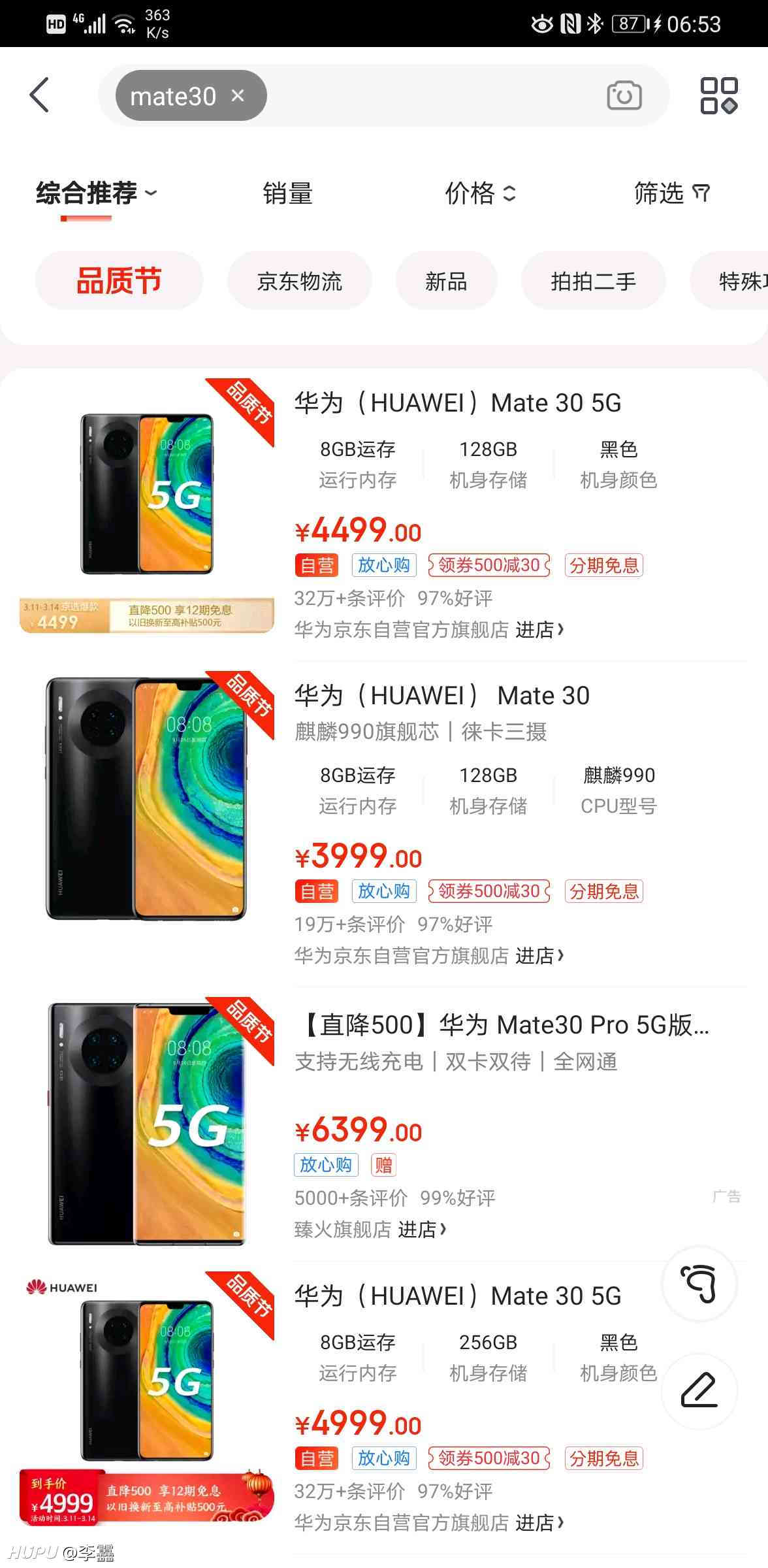Viewport: 768px width, 1568px height.
Task: Expand the 综合推荐 sort dropdown
Action: tap(97, 193)
